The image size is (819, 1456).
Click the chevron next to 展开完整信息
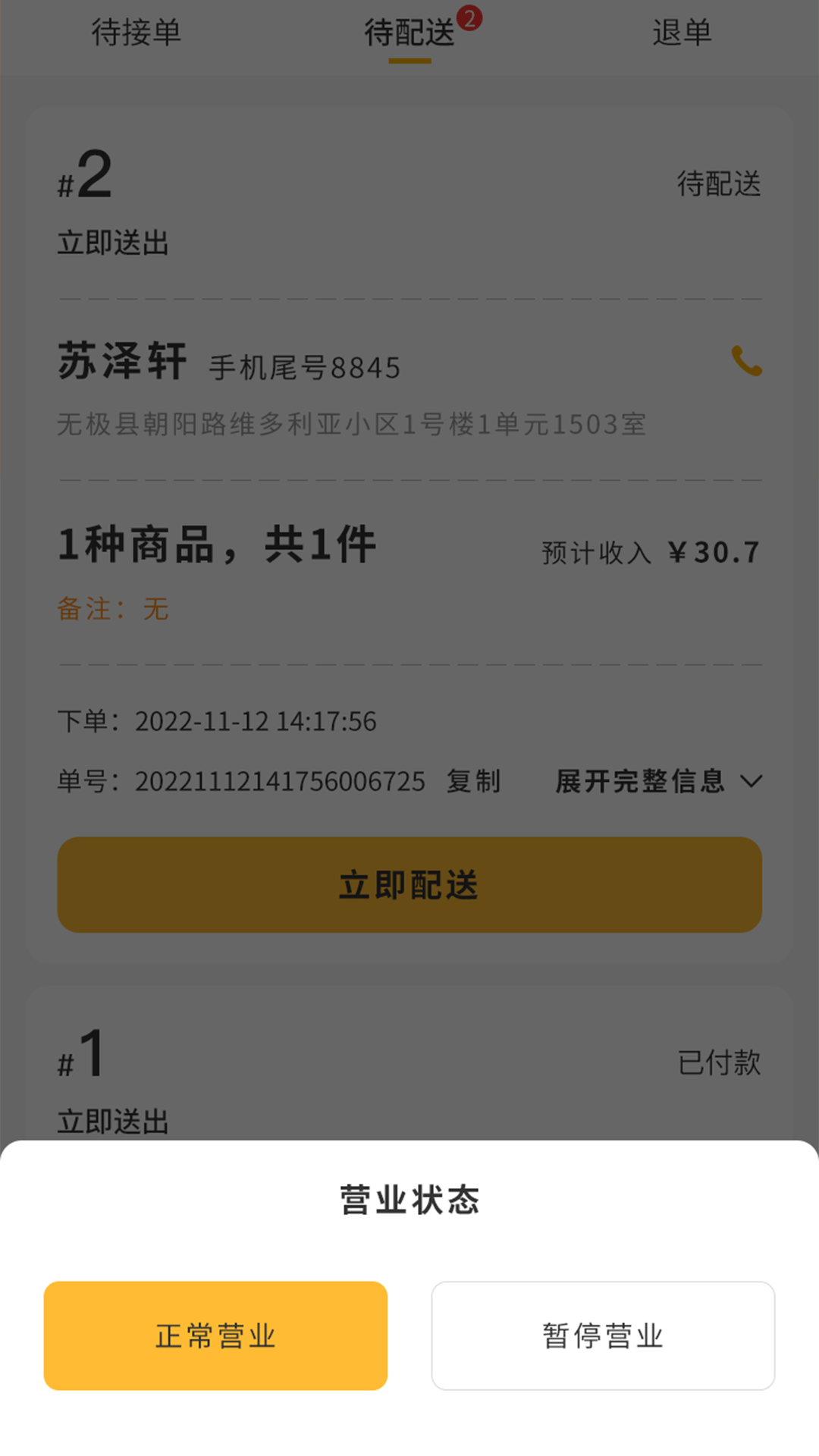tap(750, 781)
